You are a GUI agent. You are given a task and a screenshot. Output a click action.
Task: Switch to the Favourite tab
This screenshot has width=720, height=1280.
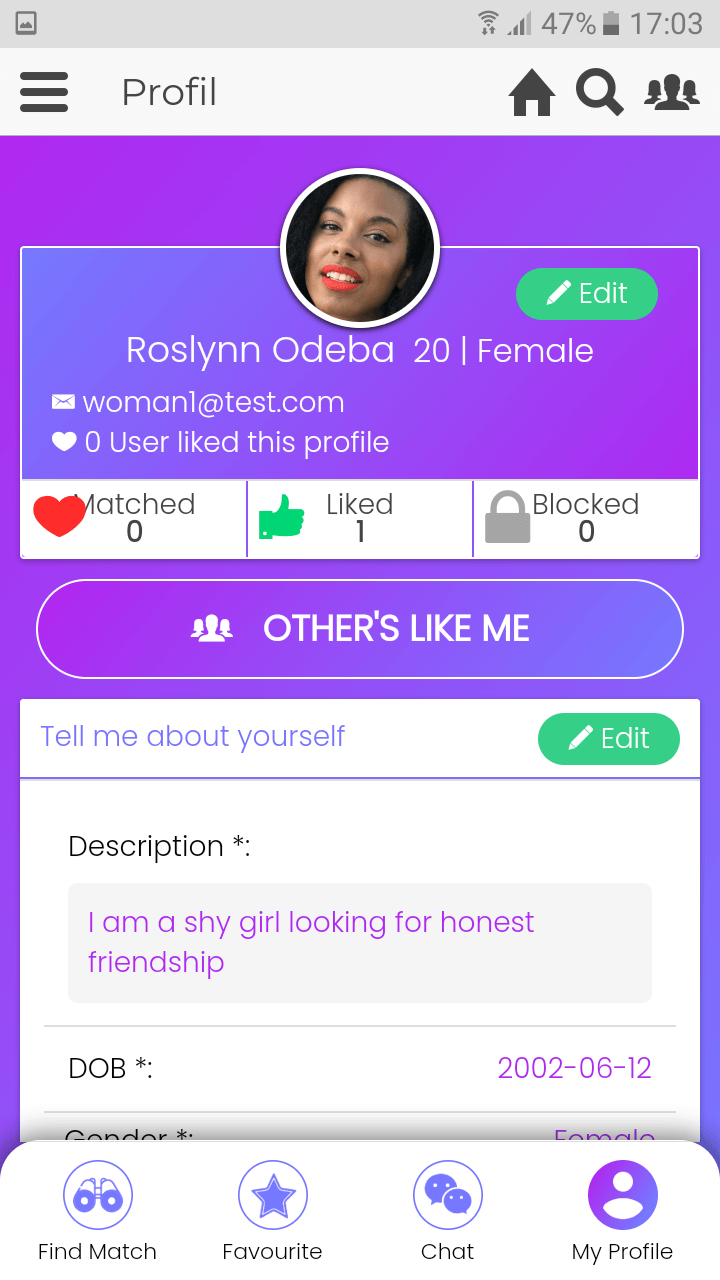pos(272,1212)
